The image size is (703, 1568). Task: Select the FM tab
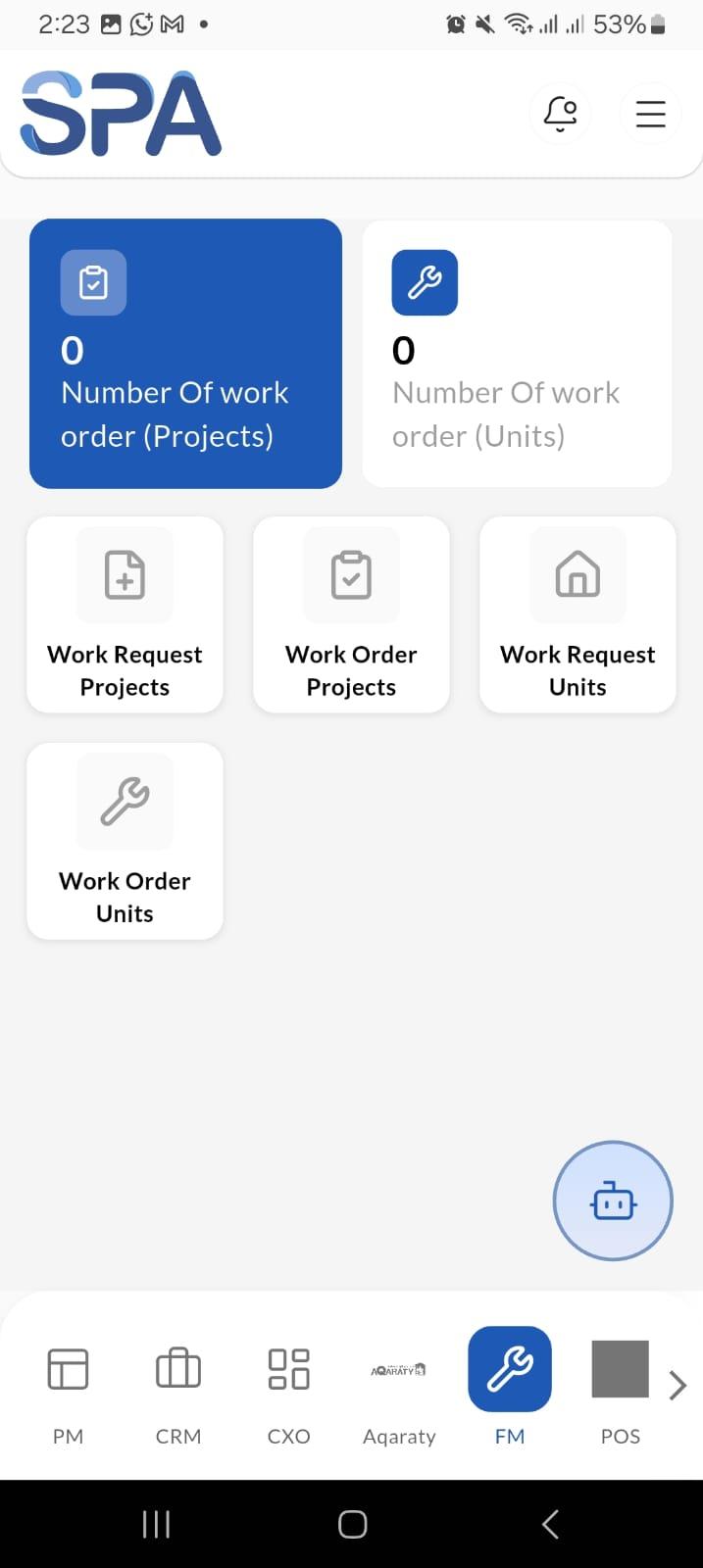[510, 1385]
